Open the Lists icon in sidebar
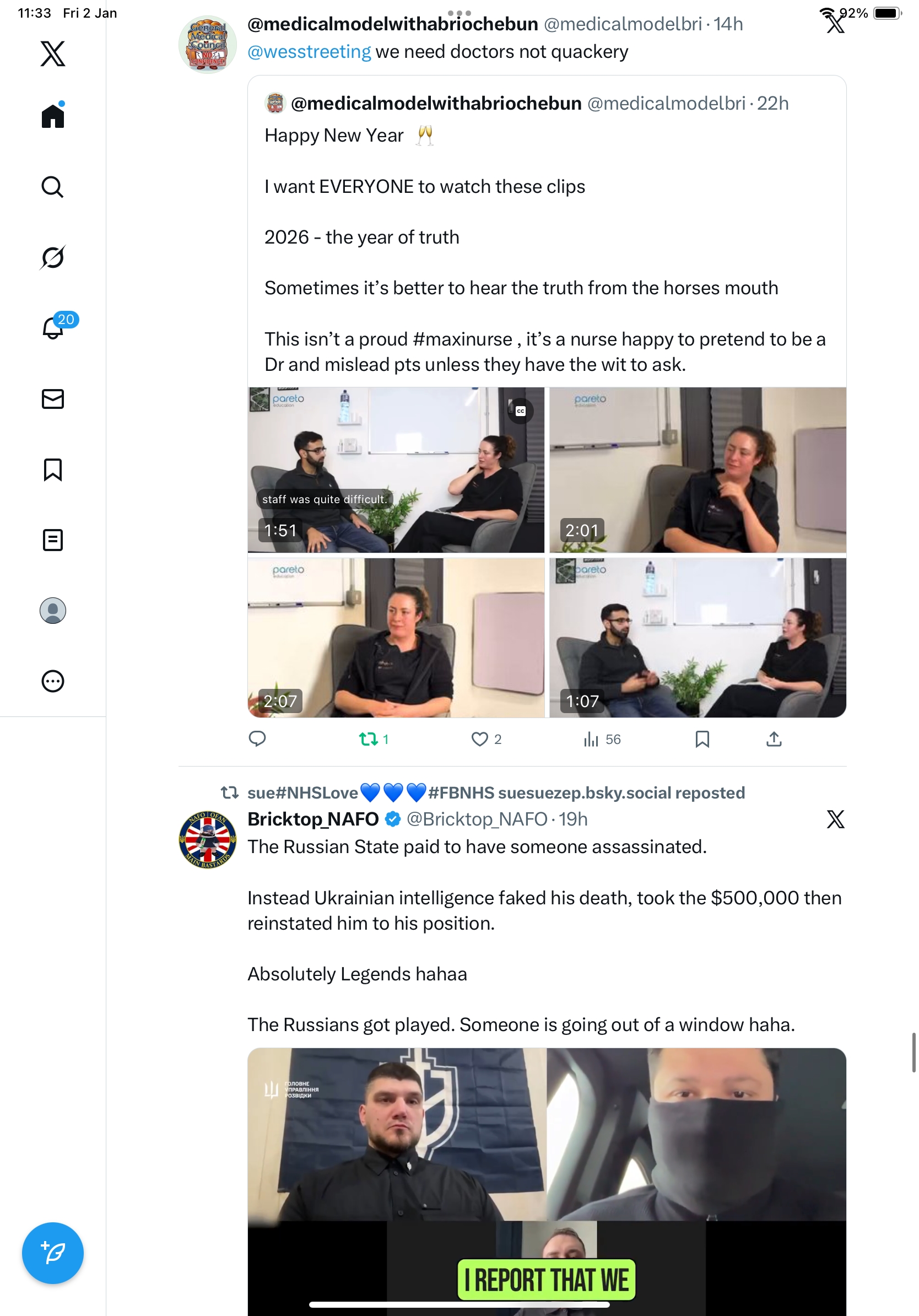919x1316 pixels. [x=53, y=540]
